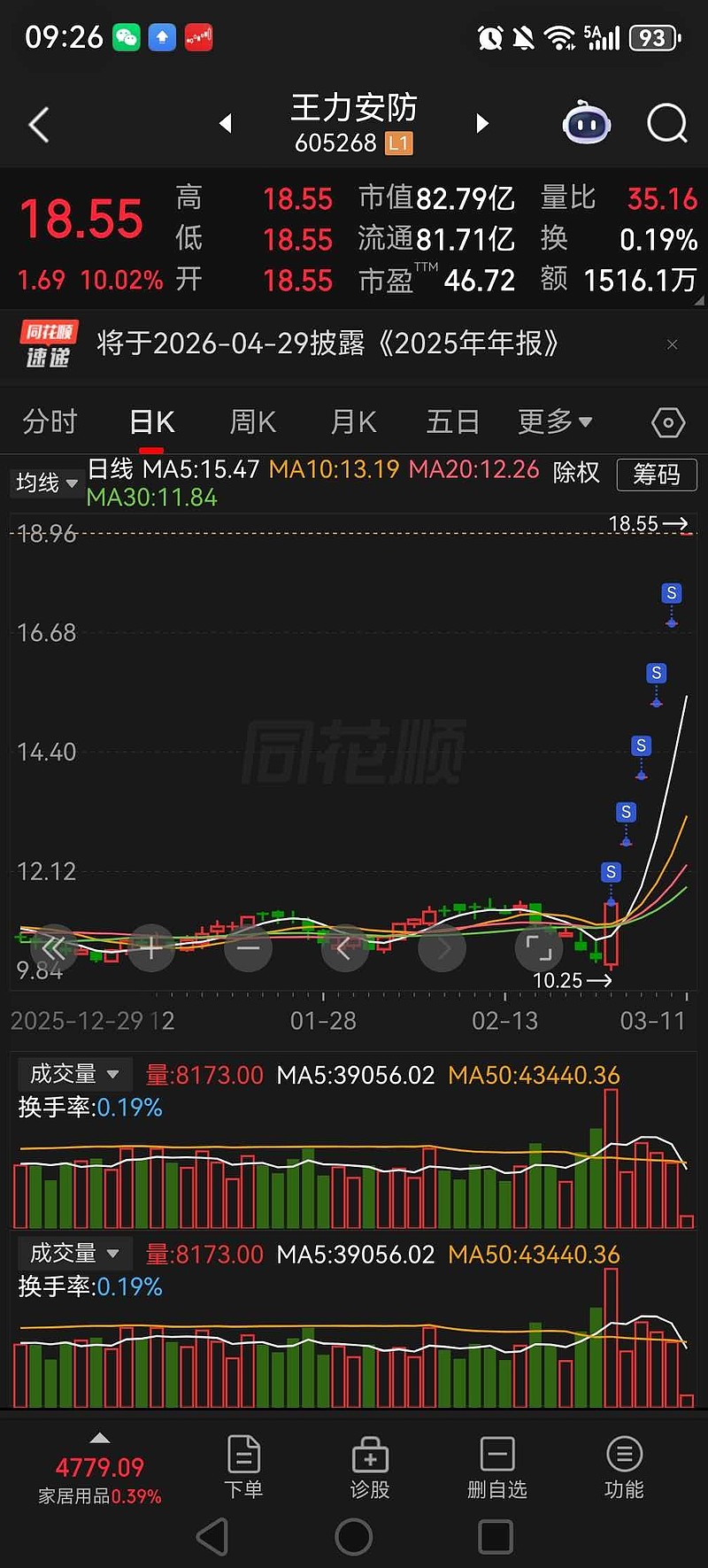
Task: Tap the 筹码 button
Action: 656,475
